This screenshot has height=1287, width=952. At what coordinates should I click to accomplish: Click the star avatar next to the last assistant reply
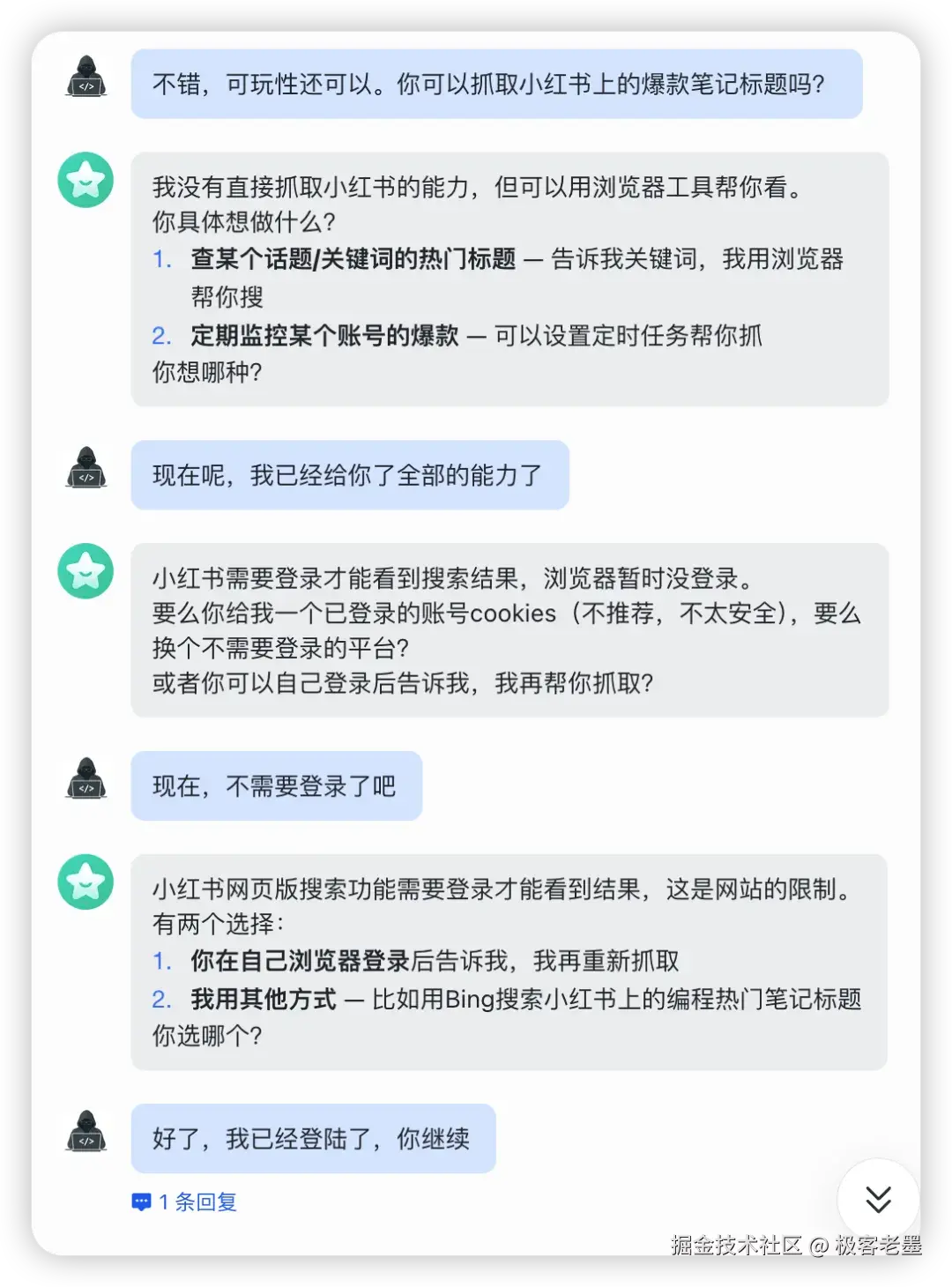85,882
